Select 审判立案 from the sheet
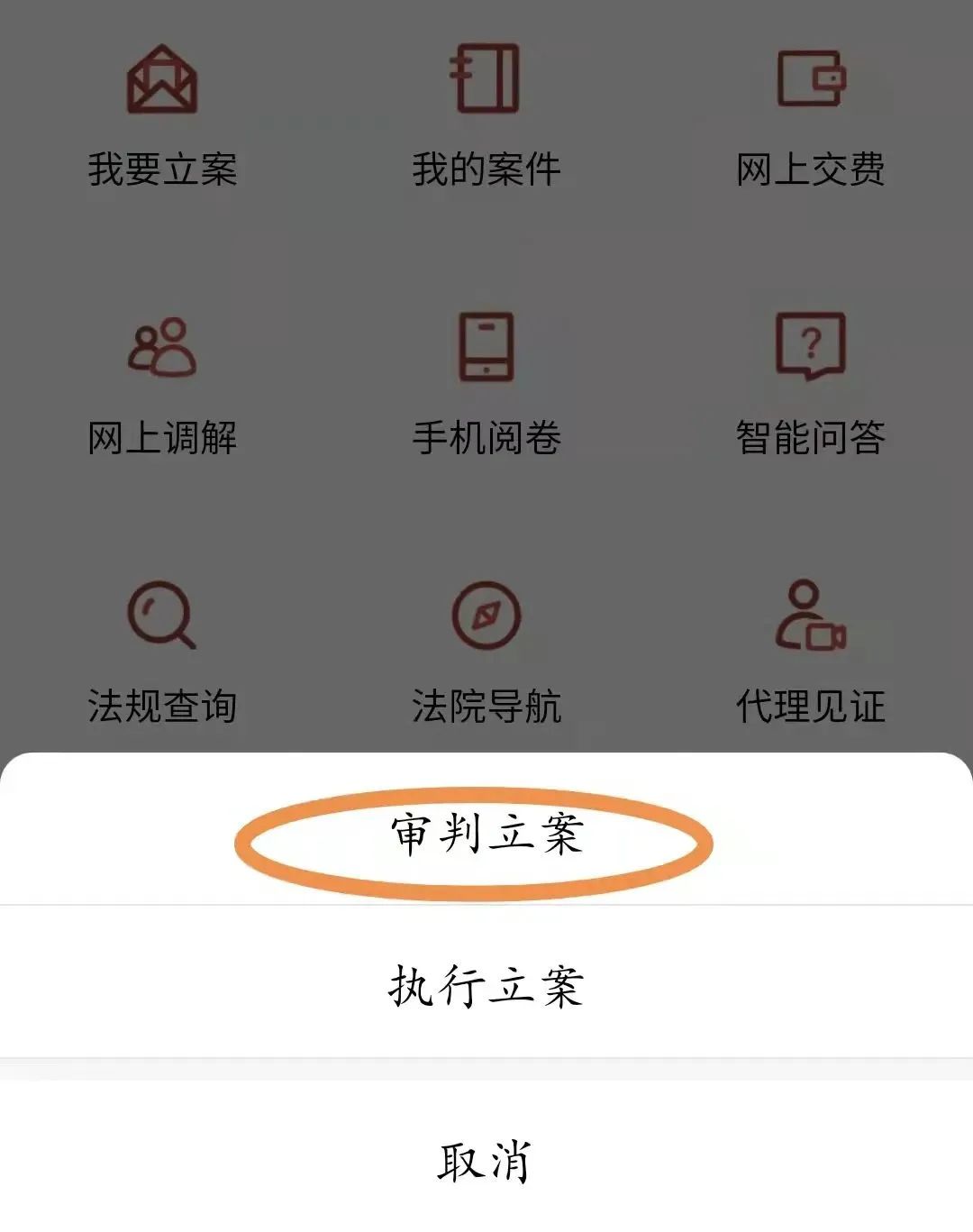973x1232 pixels. pos(486,835)
